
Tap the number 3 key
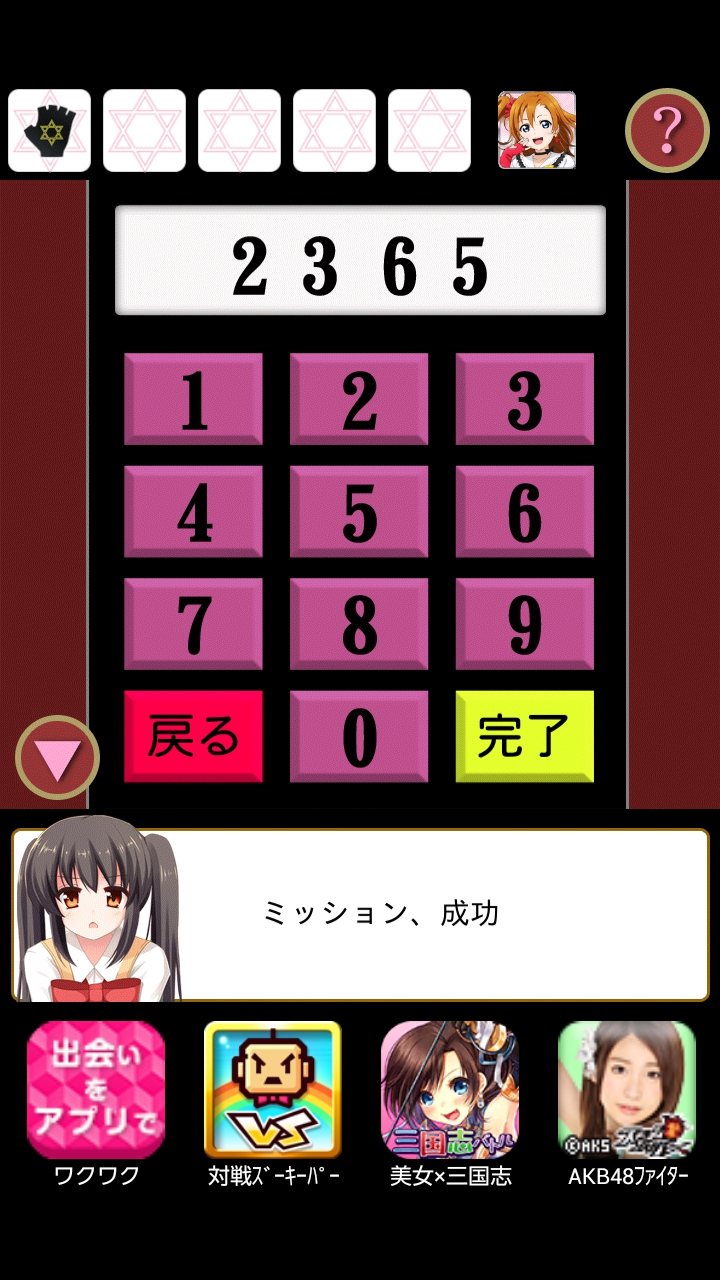525,399
